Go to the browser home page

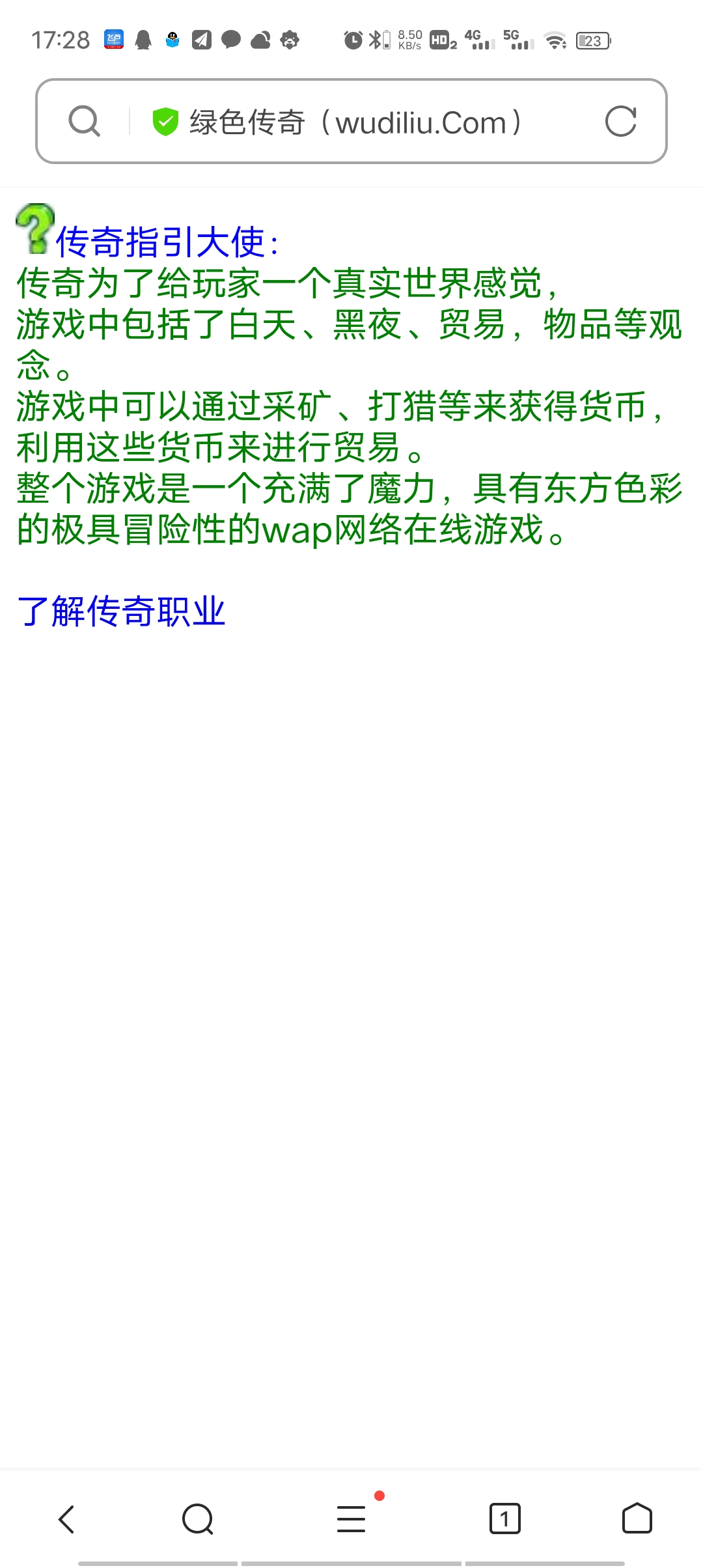(x=637, y=1519)
